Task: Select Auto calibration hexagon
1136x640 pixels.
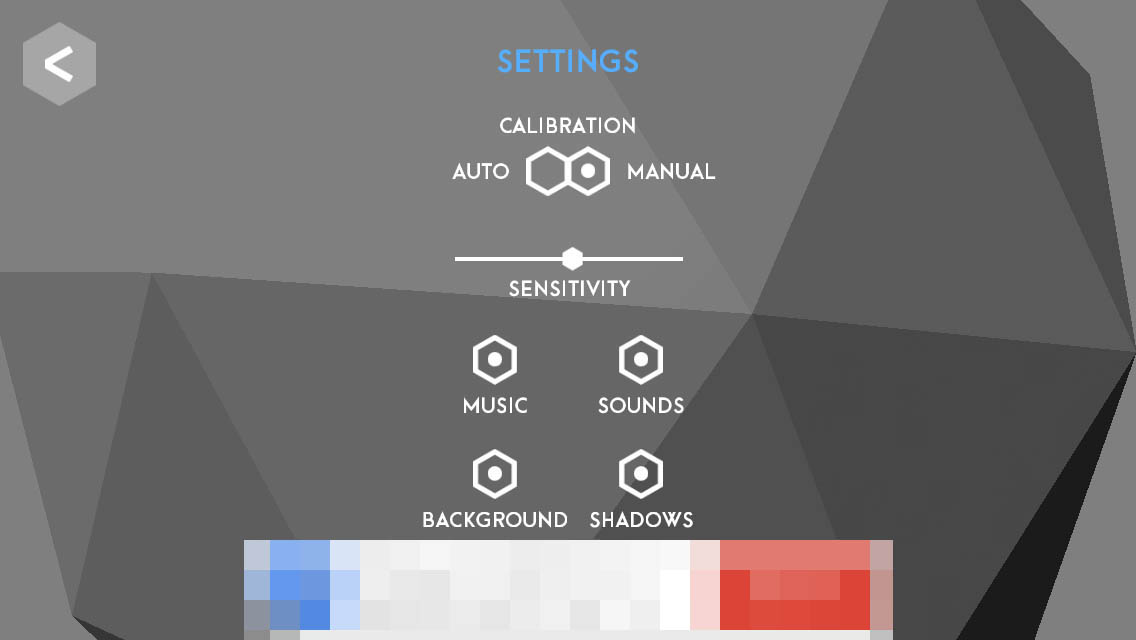Action: coord(547,171)
